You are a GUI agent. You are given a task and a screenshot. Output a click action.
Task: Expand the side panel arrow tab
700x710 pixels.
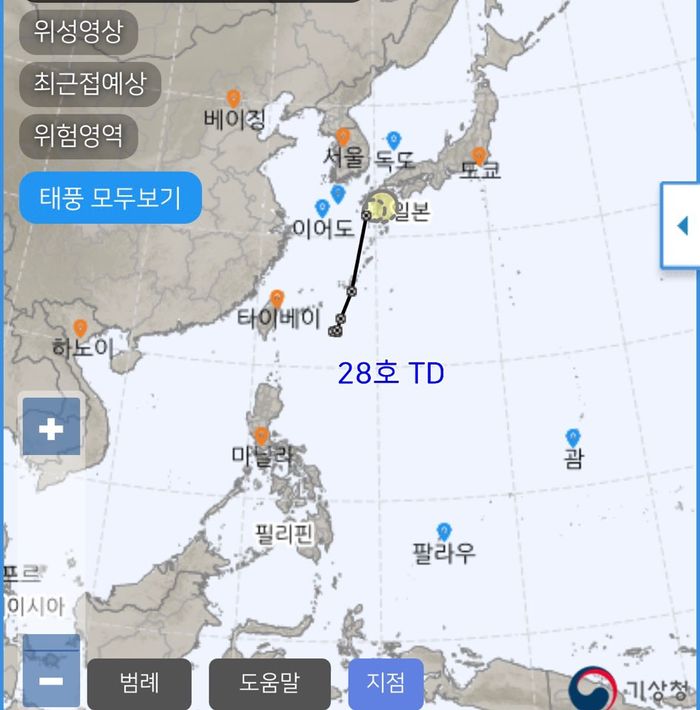point(682,225)
